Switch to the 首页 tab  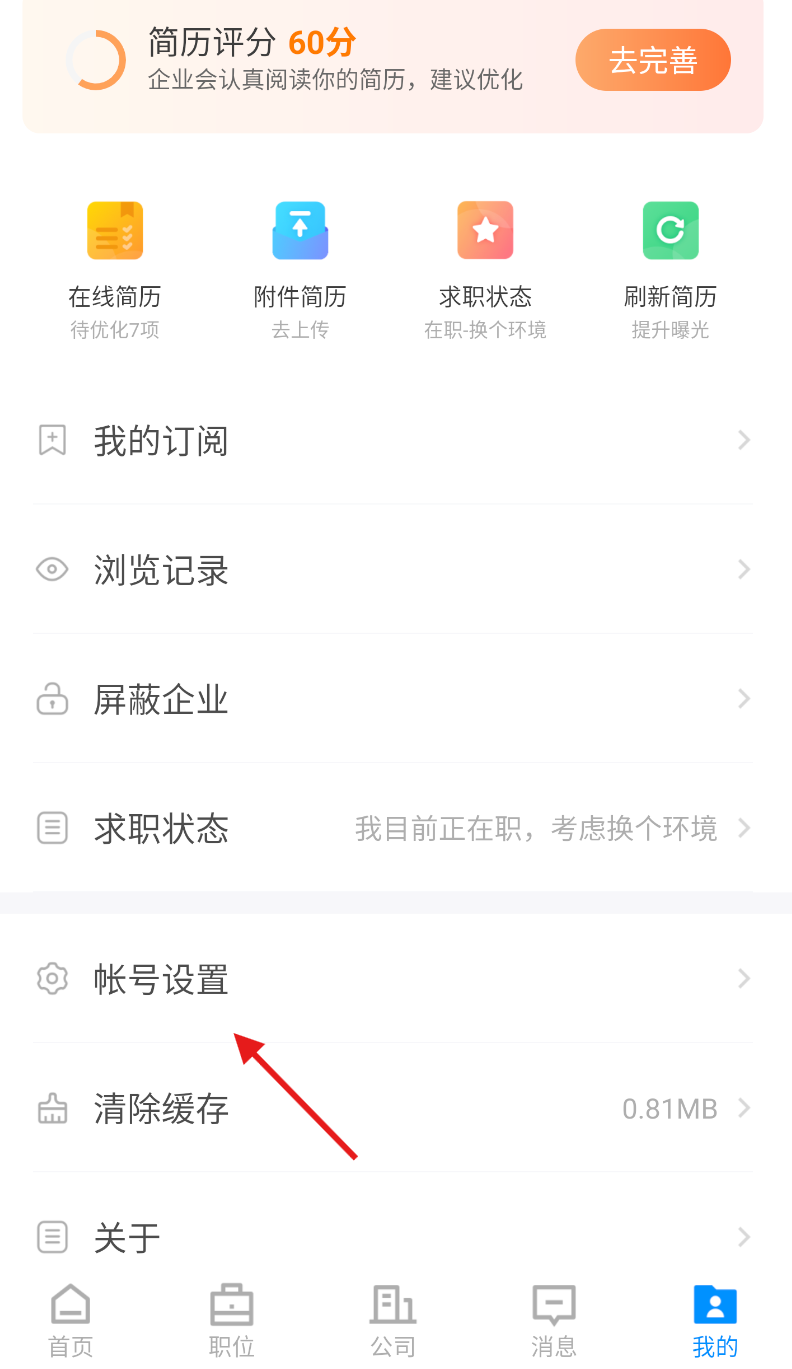click(71, 1321)
